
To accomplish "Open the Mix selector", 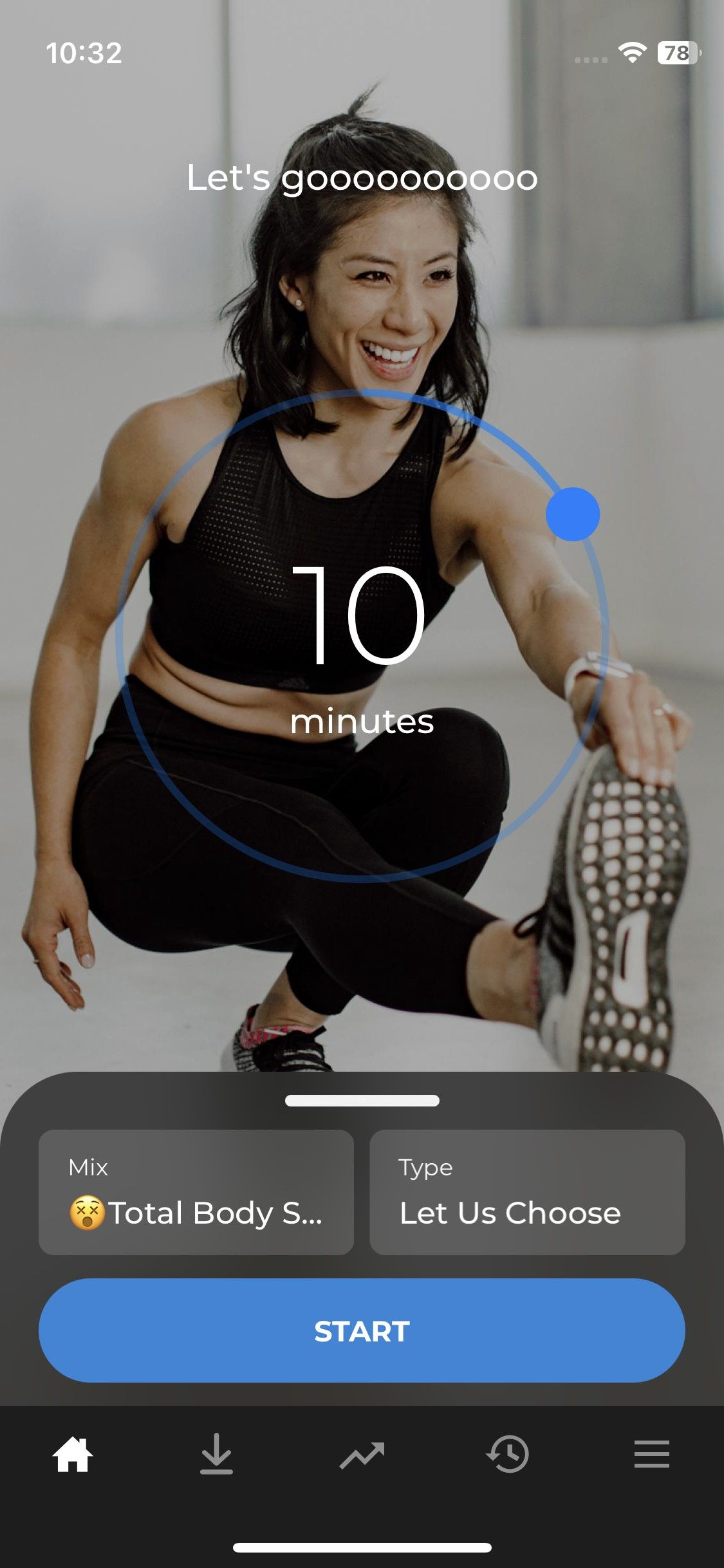I will pos(196,1194).
